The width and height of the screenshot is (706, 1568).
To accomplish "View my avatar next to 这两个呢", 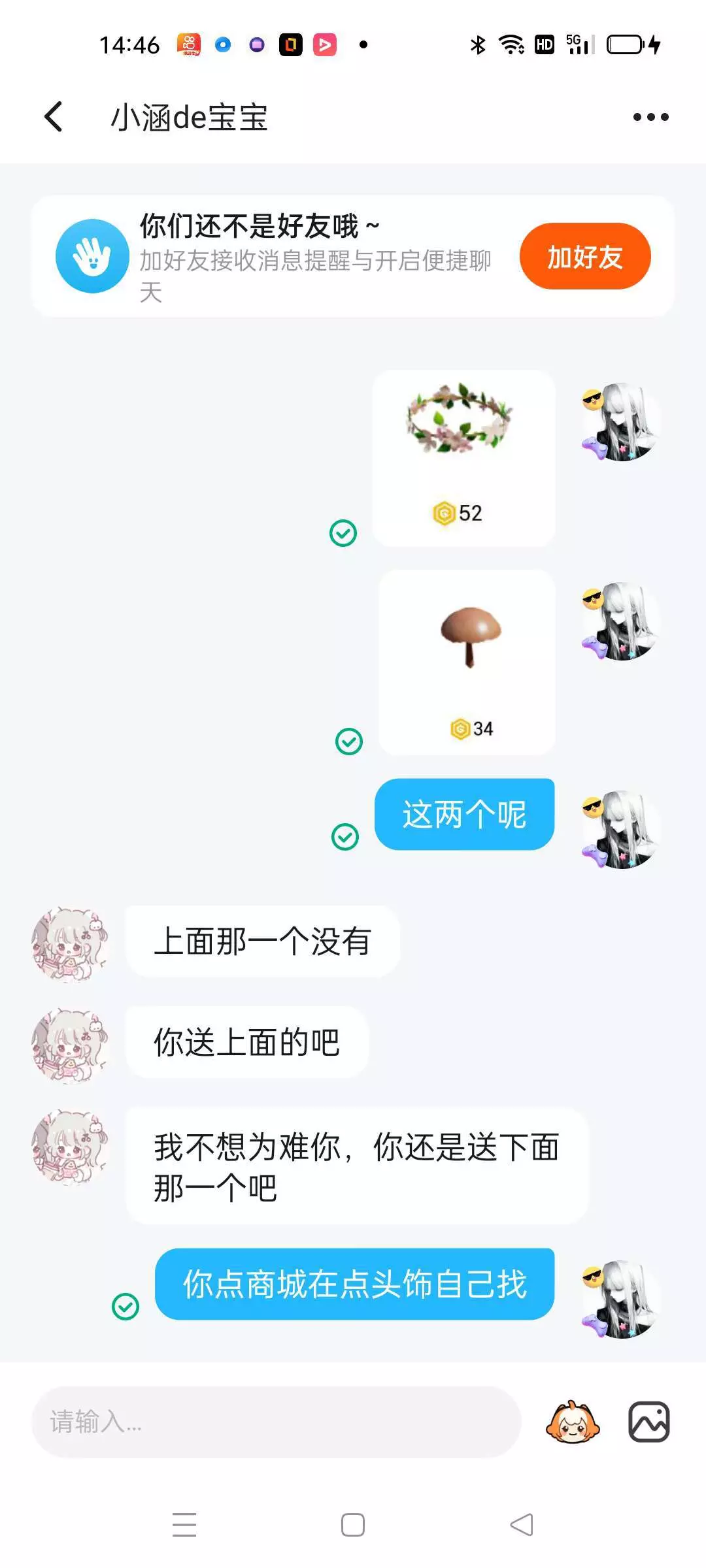I will coord(621,829).
